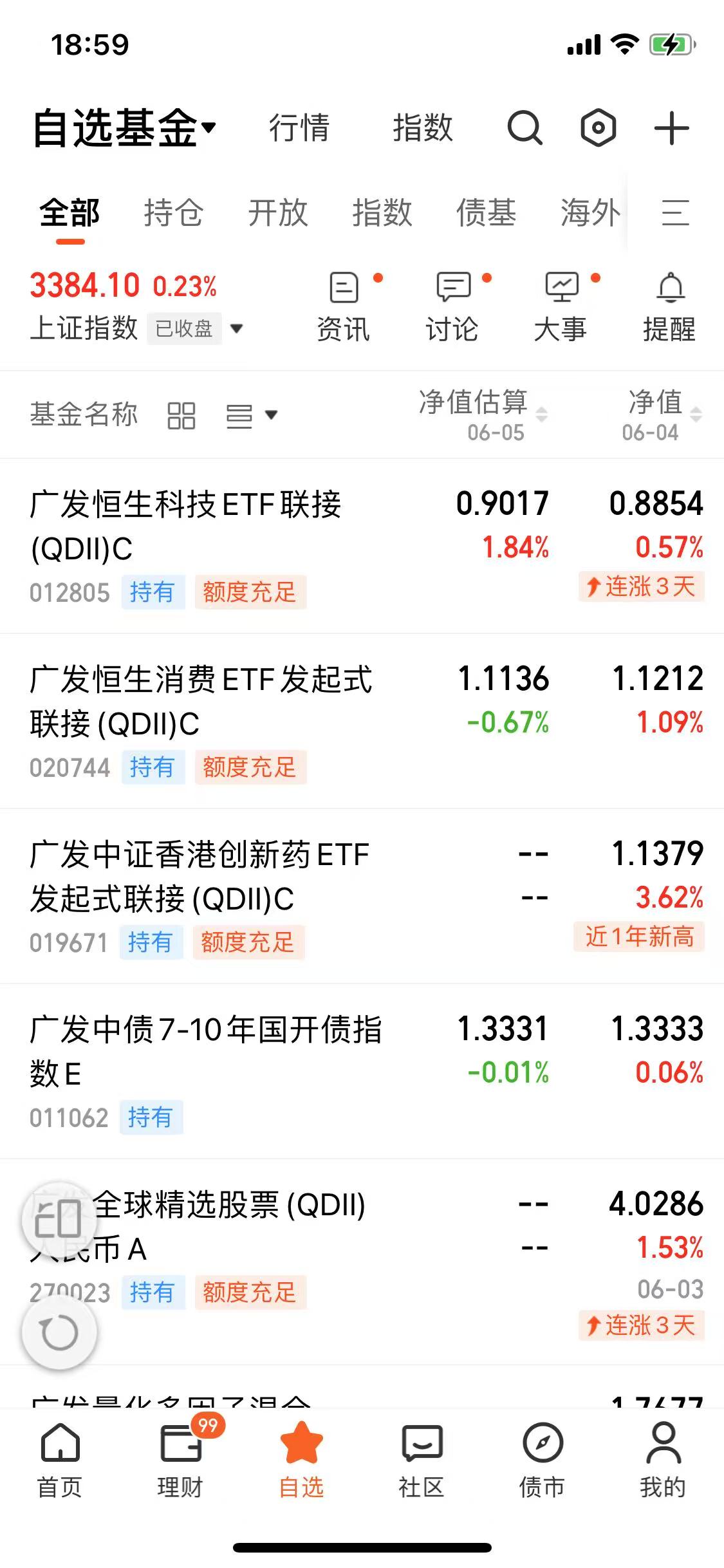Open the 海外 category tab
724x1568 pixels.
click(x=590, y=212)
